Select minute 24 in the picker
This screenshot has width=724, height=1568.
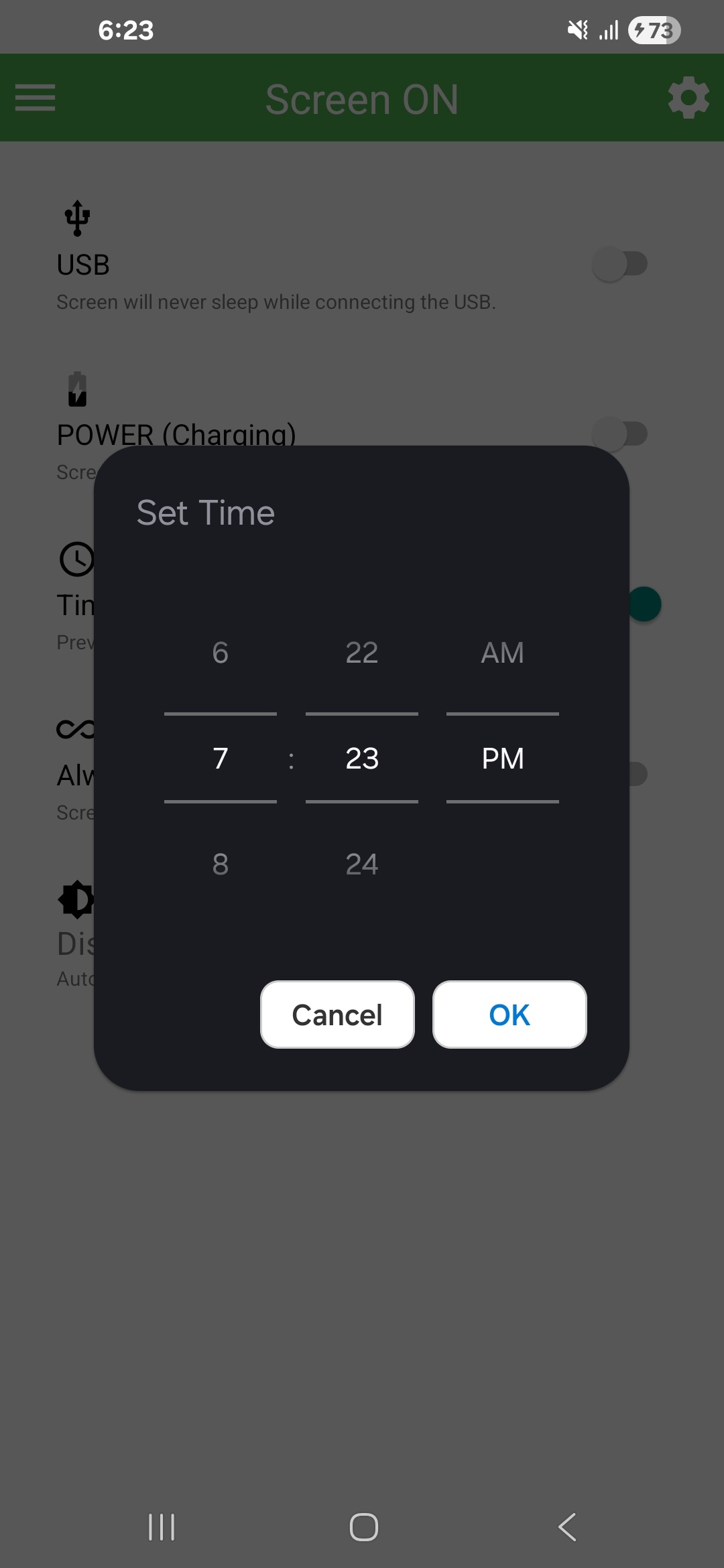(x=361, y=863)
